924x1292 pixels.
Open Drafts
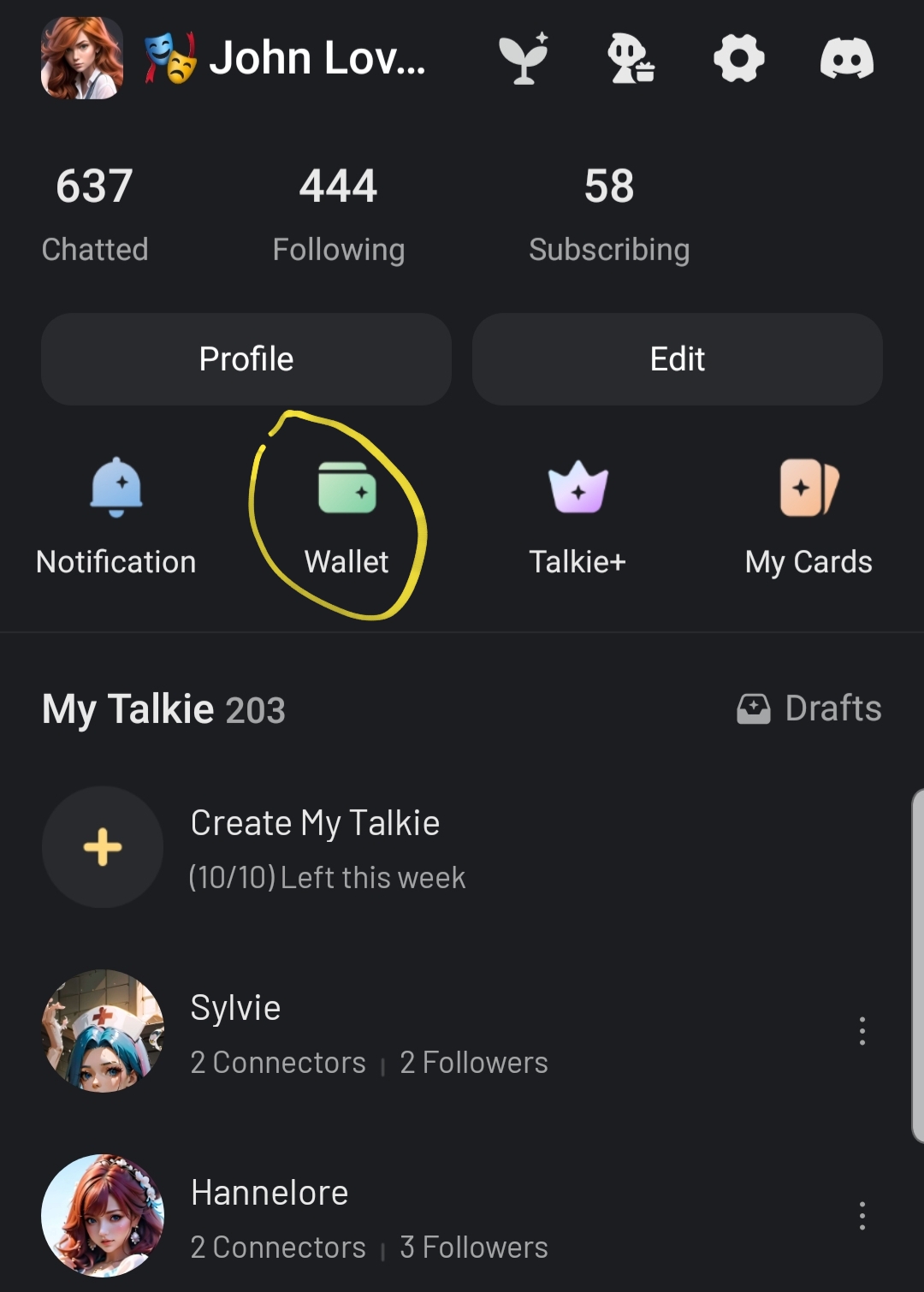[x=809, y=708]
